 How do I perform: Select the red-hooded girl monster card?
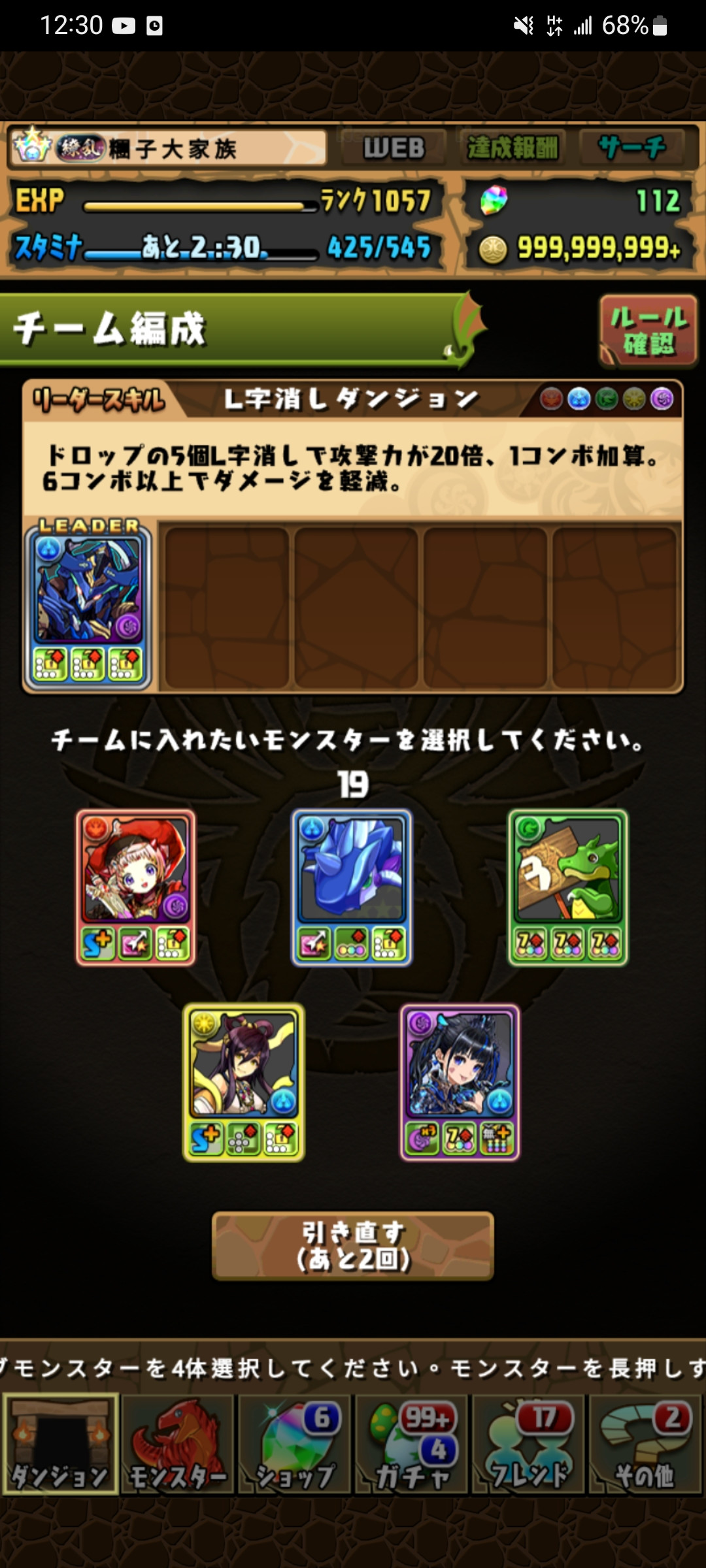[x=136, y=887]
